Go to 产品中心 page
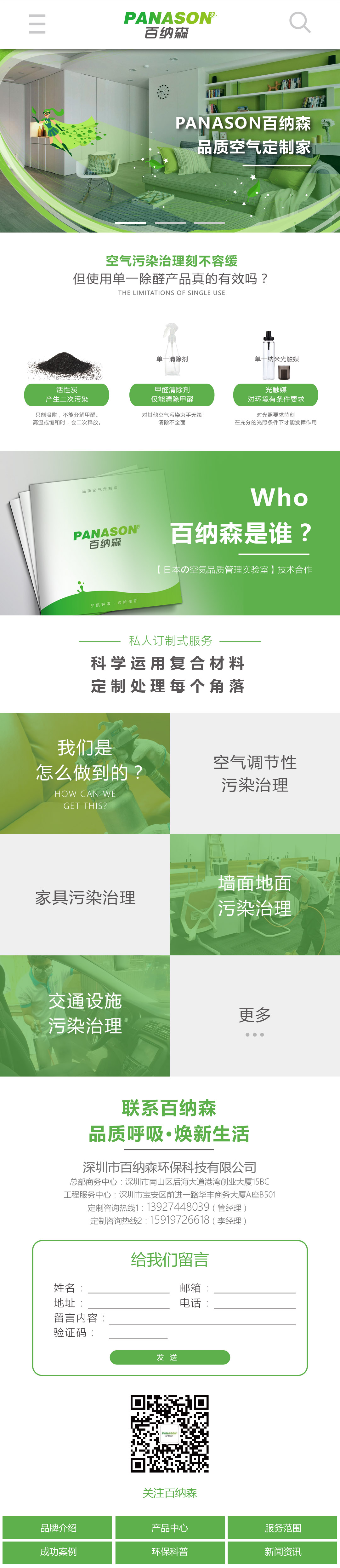The height and width of the screenshot is (1568, 340). click(170, 1527)
